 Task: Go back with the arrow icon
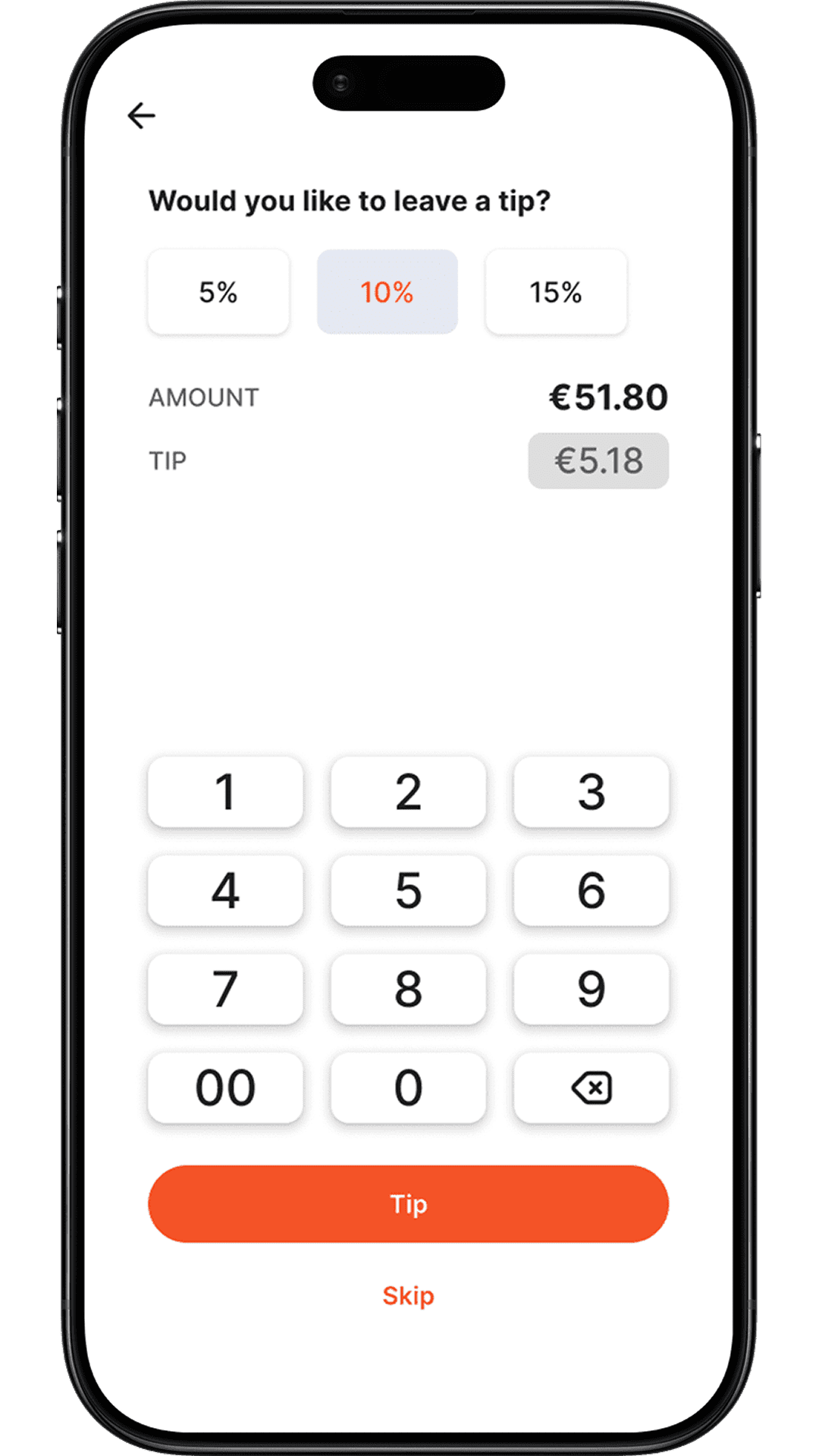click(142, 116)
